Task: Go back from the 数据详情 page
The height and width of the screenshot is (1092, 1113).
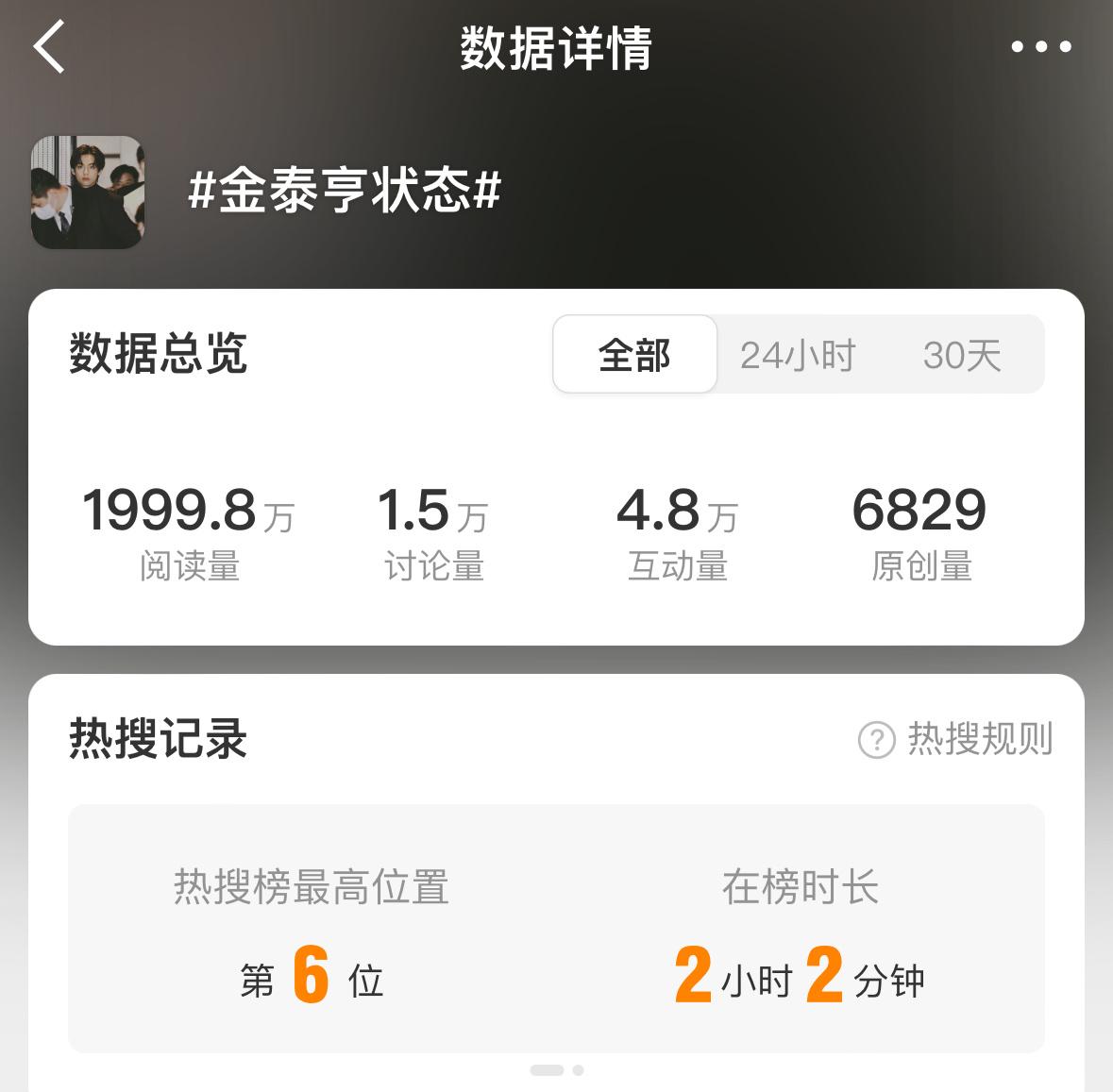Action: 49,46
